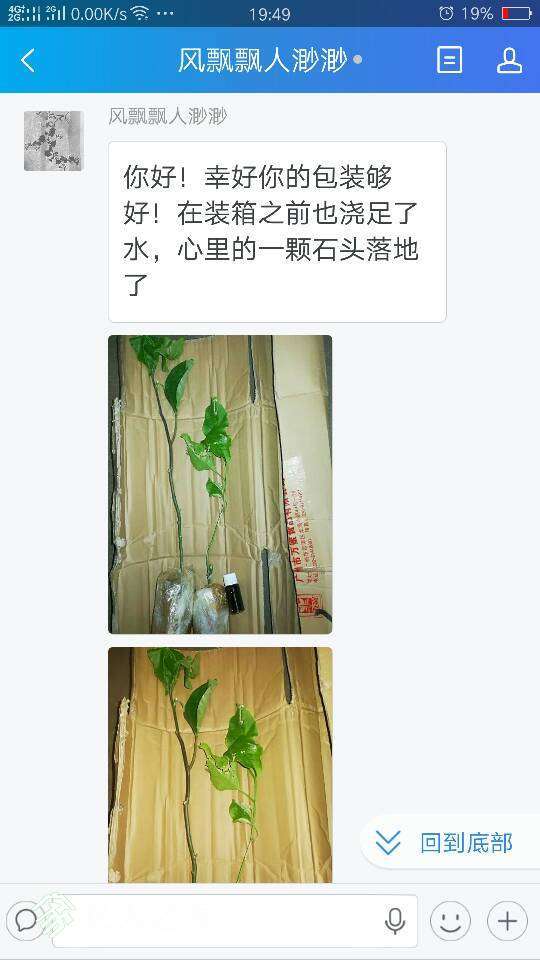Image resolution: width=540 pixels, height=960 pixels.
Task: Open the sender's avatar
Action: pos(54,141)
